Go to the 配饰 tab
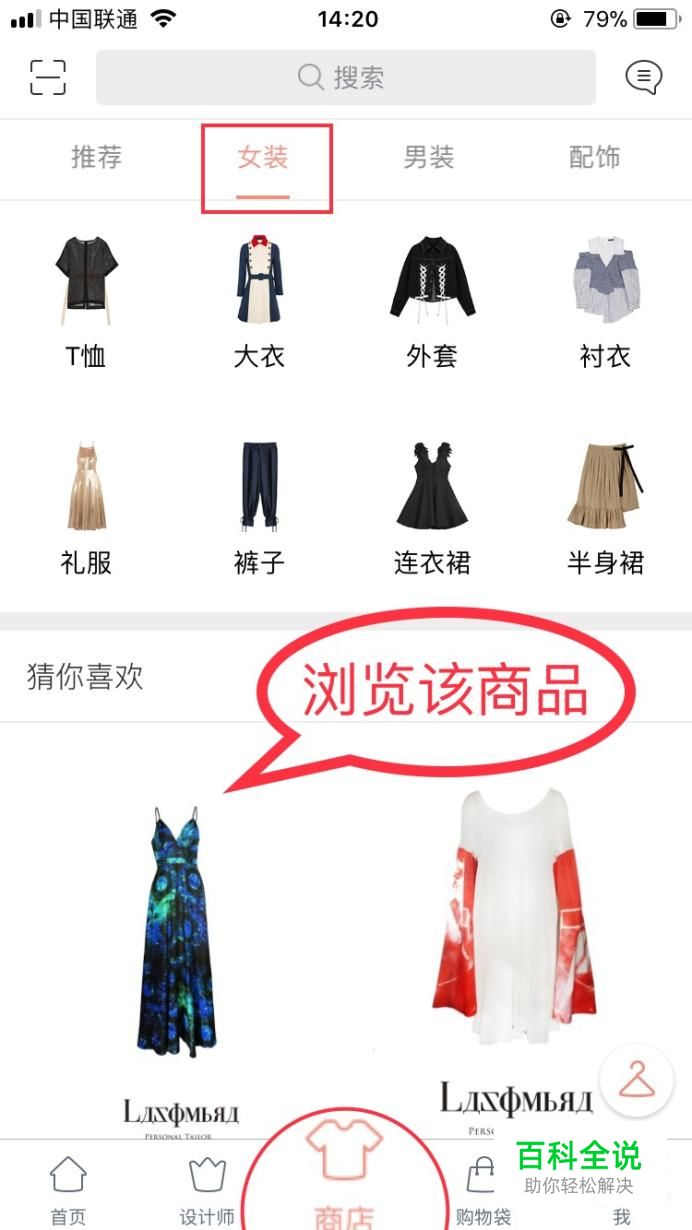This screenshot has height=1230, width=692. click(x=594, y=157)
